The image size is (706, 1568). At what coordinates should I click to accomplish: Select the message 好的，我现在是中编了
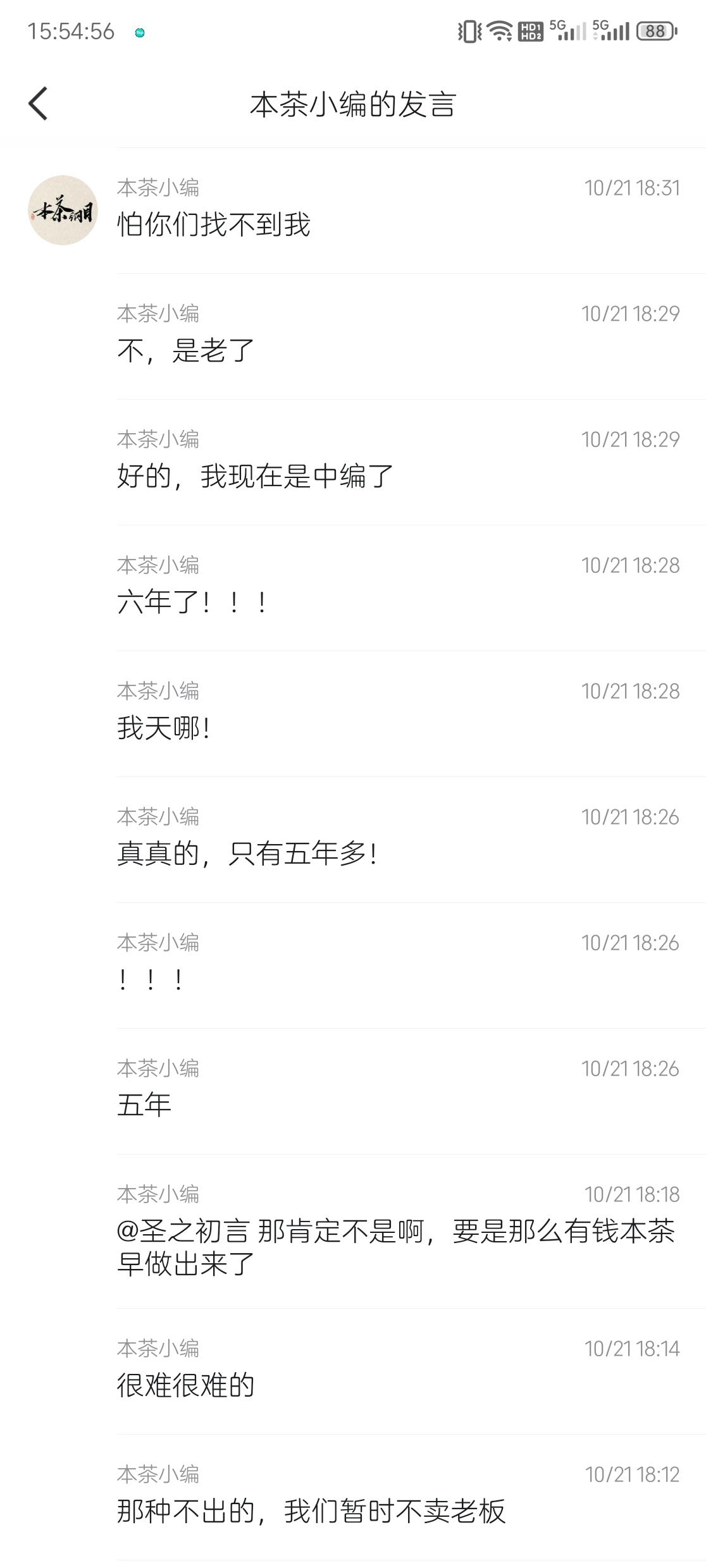coord(256,476)
